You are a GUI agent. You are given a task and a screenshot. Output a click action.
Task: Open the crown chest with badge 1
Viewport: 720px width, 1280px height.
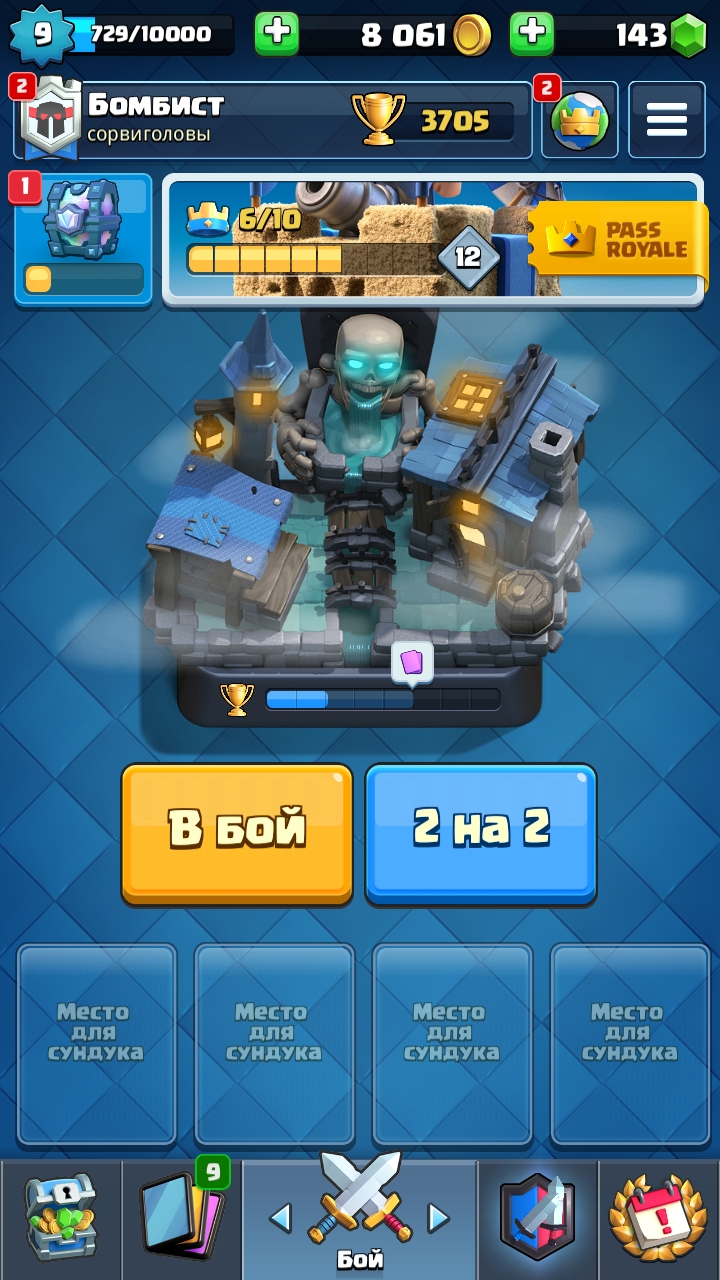point(83,239)
